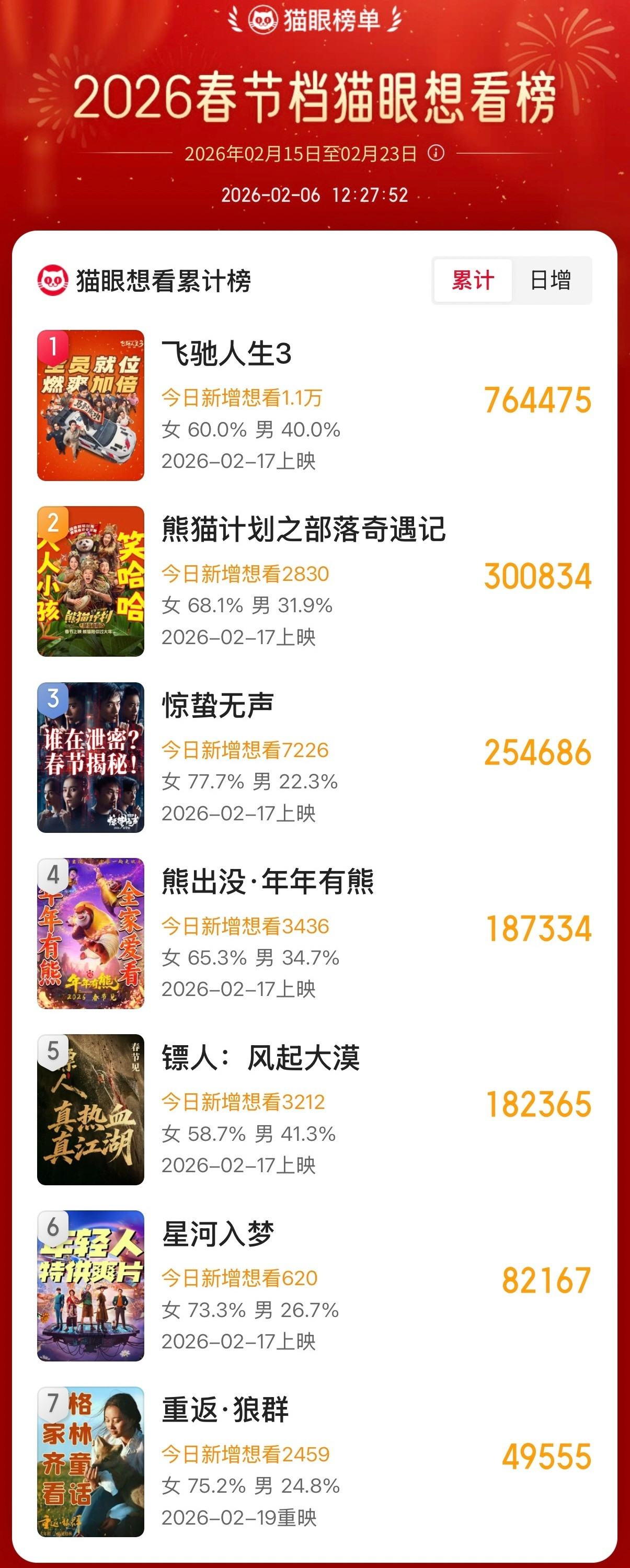Select the rank badge 1 on 飞驰人生3
Viewport: 630px width, 1568px height.
tap(55, 345)
